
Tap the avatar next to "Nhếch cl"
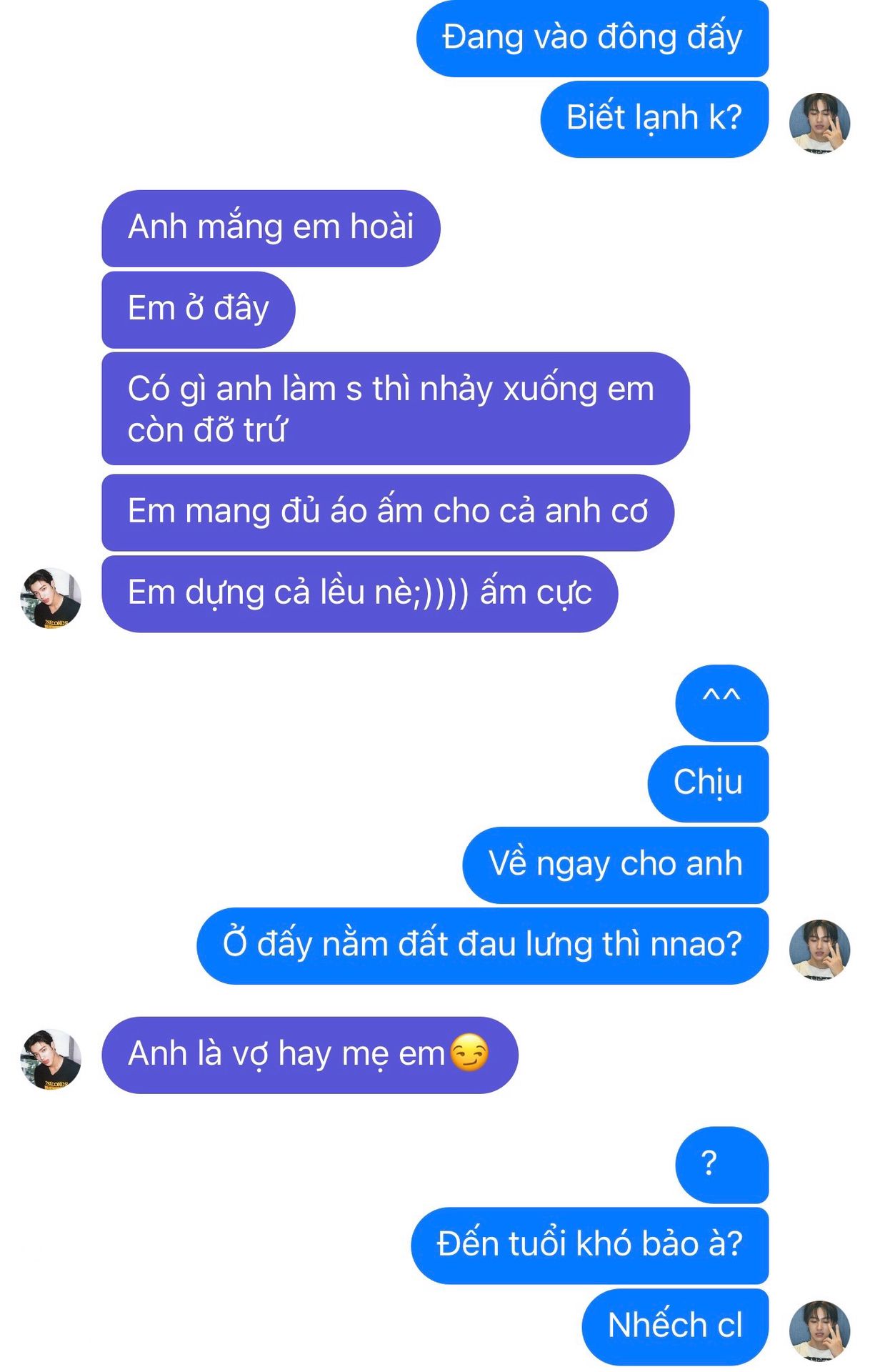coord(819,1331)
